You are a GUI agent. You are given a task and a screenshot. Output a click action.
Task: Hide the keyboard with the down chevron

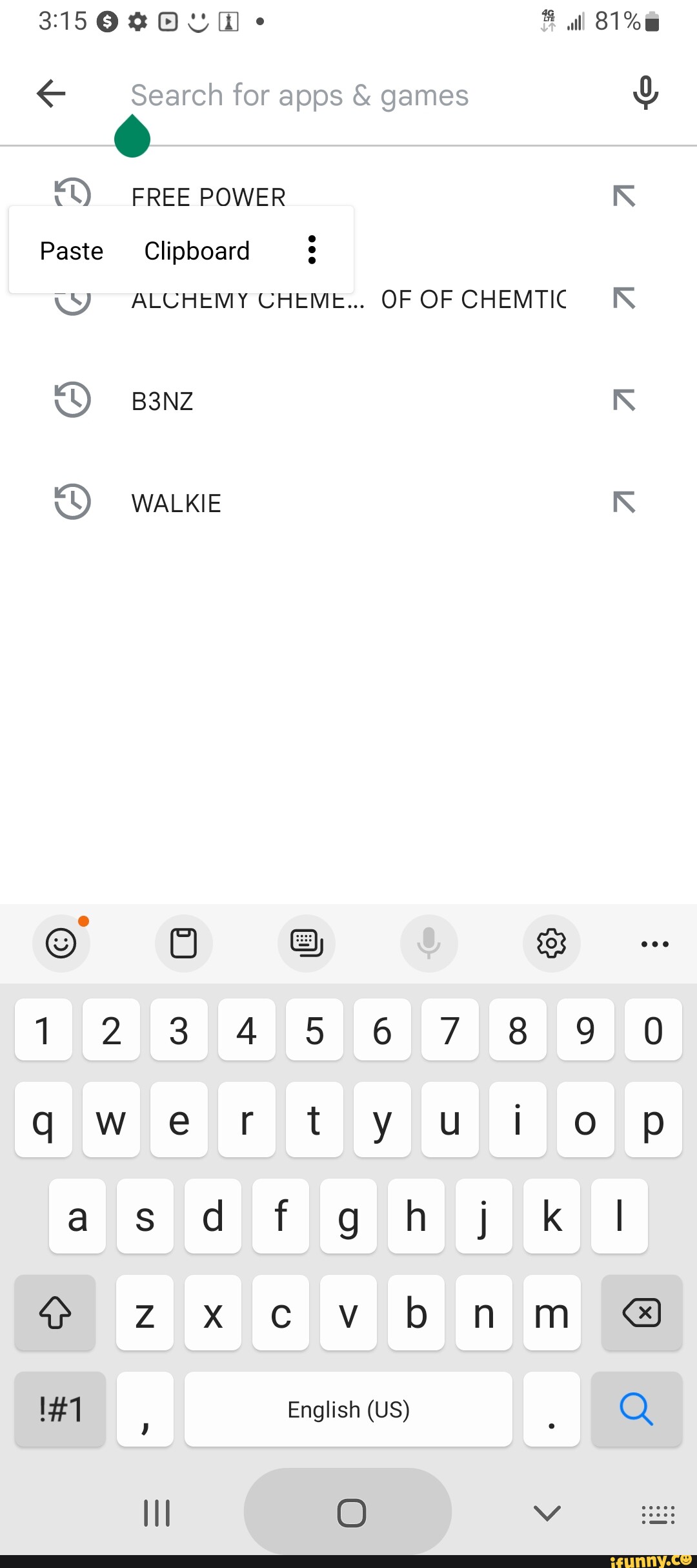pyautogui.click(x=547, y=1512)
